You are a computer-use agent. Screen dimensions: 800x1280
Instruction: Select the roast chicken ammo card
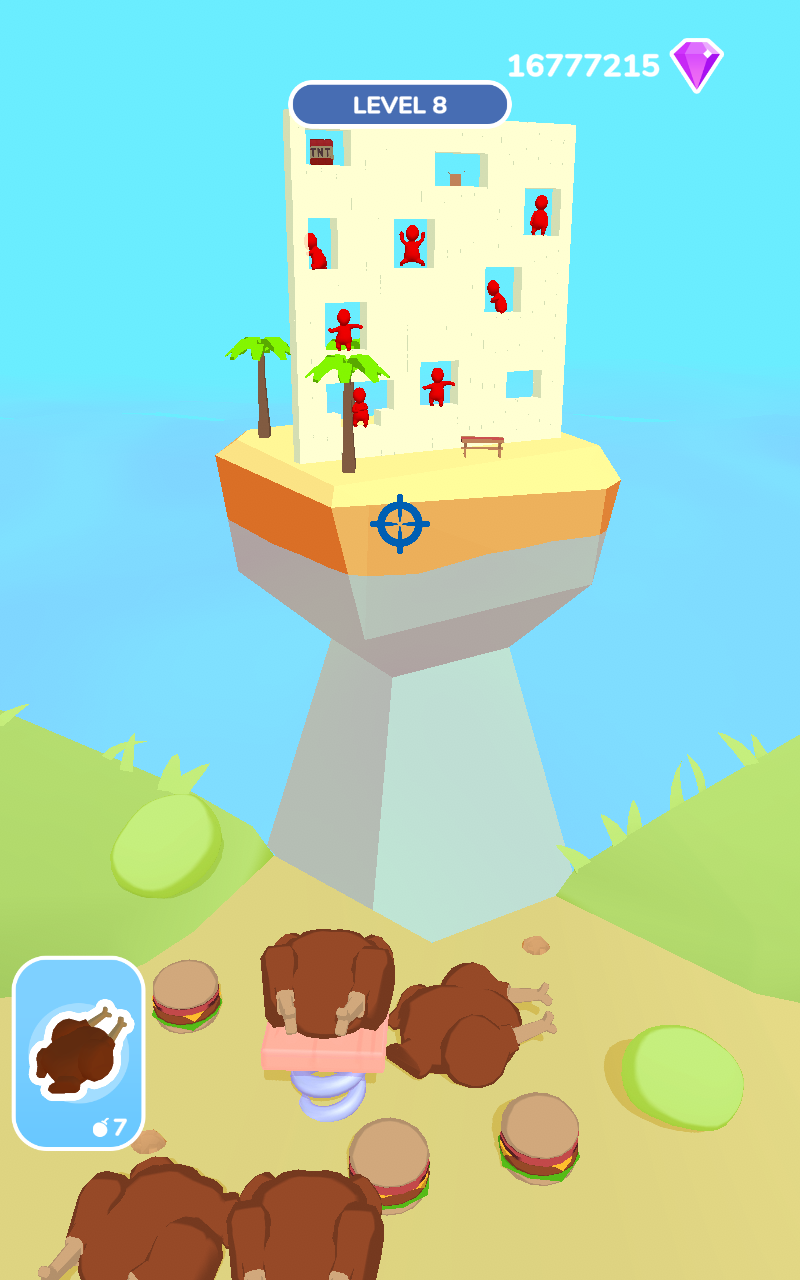[79, 1052]
